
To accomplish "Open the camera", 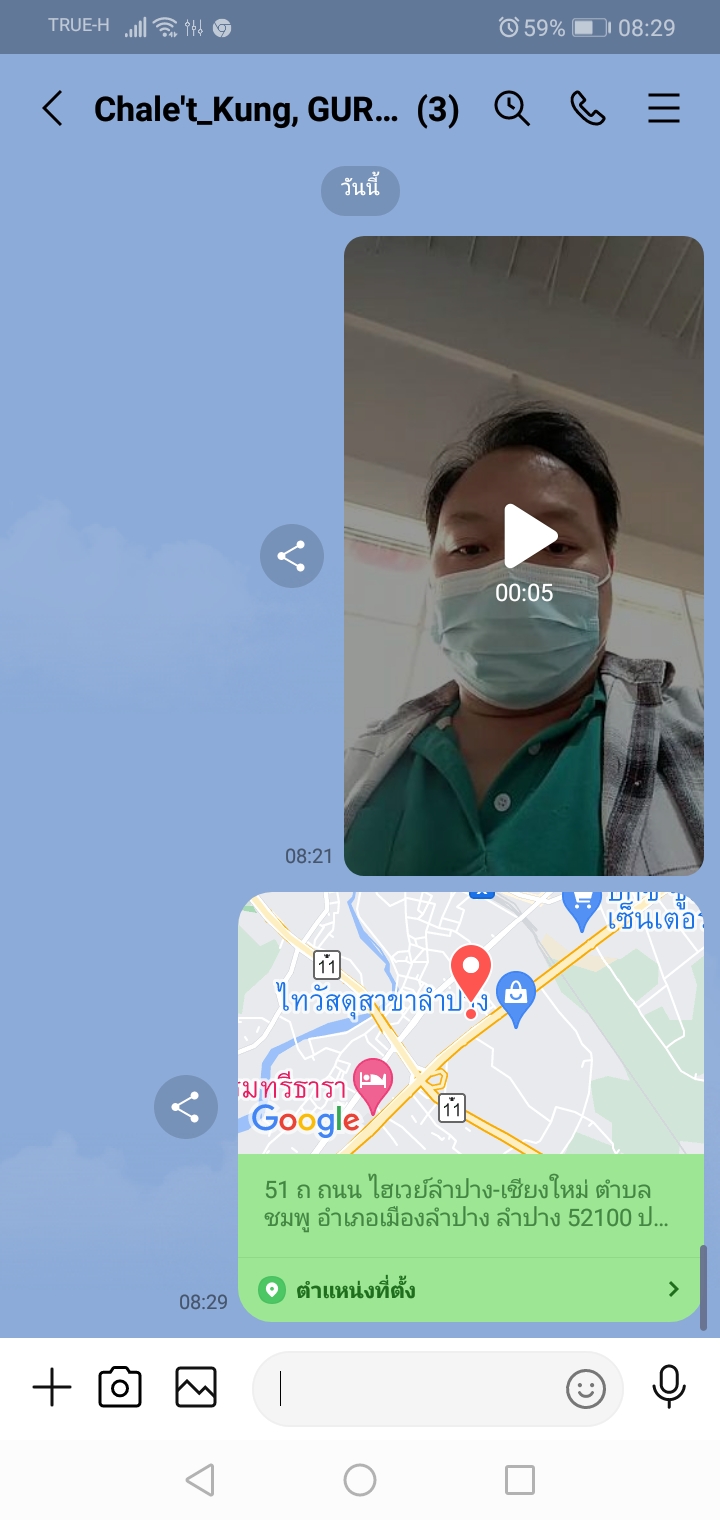I will coord(120,1388).
